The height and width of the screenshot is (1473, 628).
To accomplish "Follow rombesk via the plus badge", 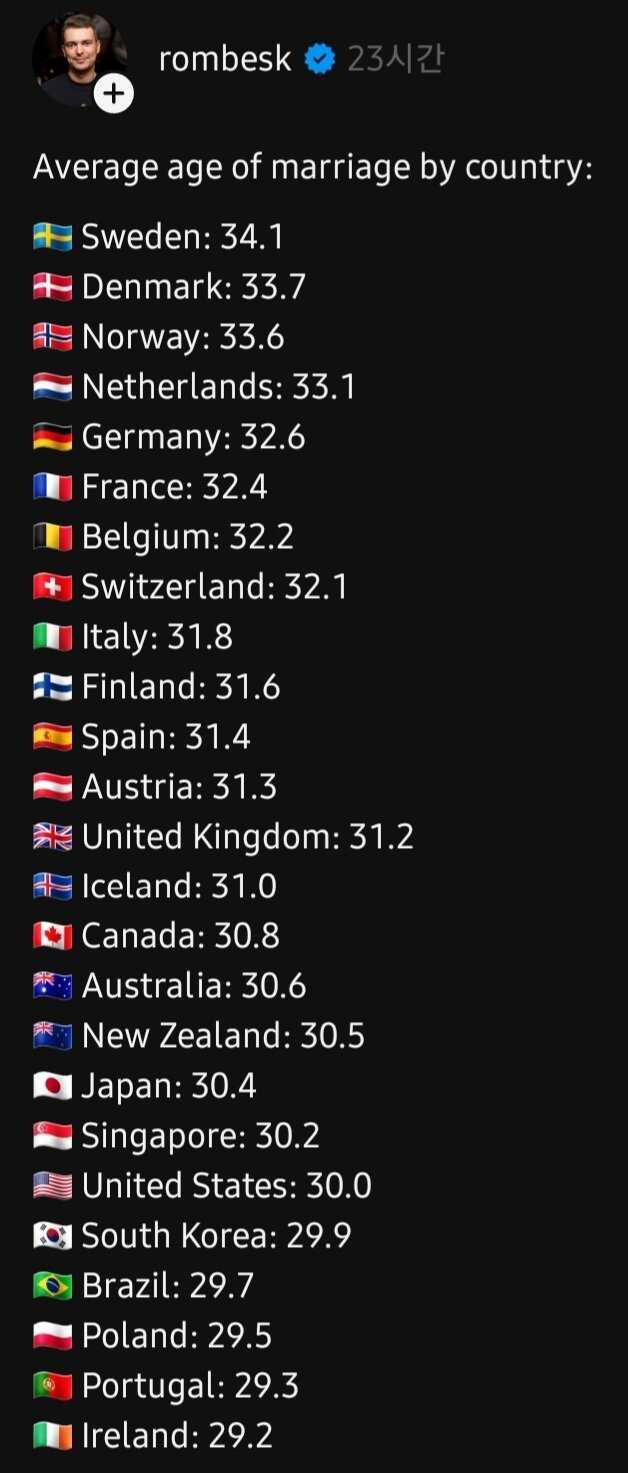I will point(115,94).
